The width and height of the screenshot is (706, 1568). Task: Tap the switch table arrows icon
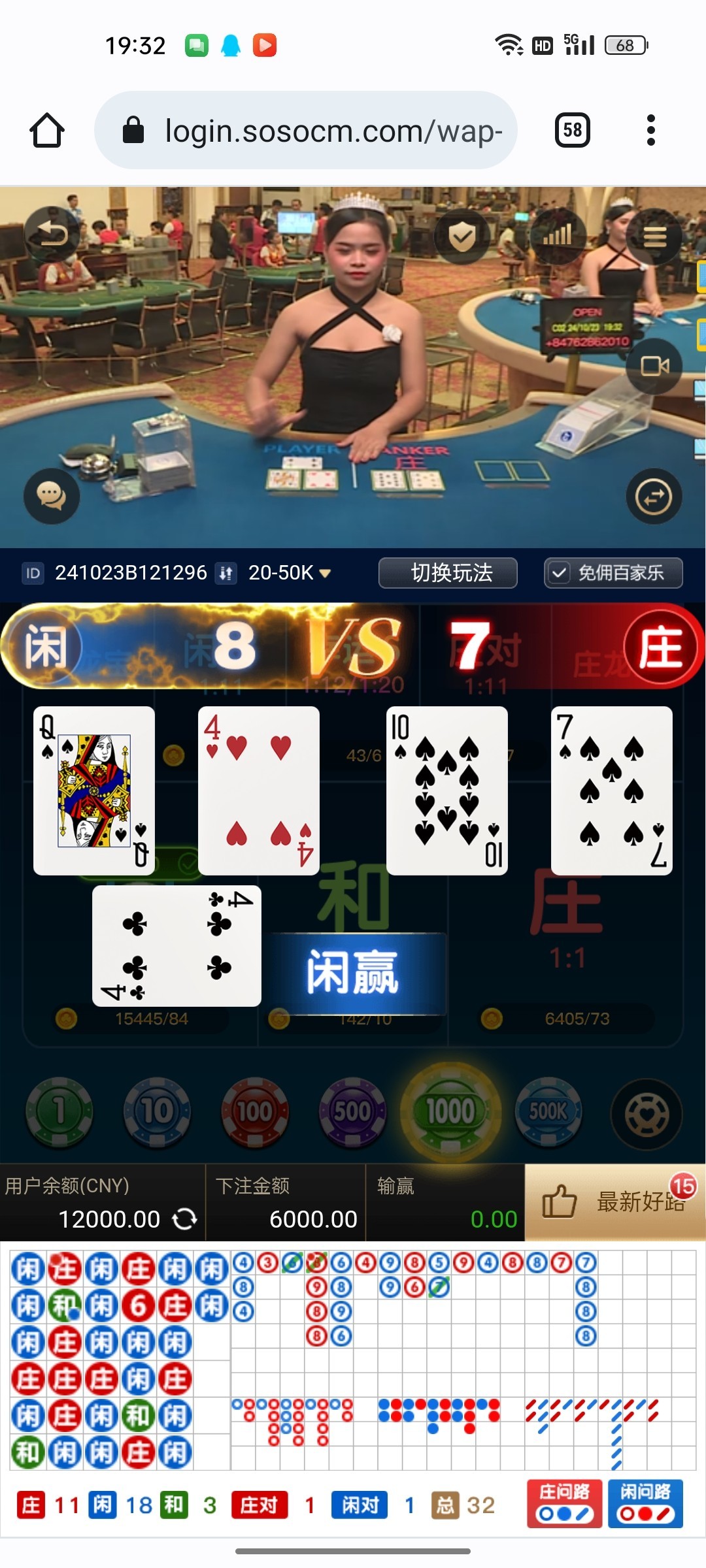click(x=654, y=497)
